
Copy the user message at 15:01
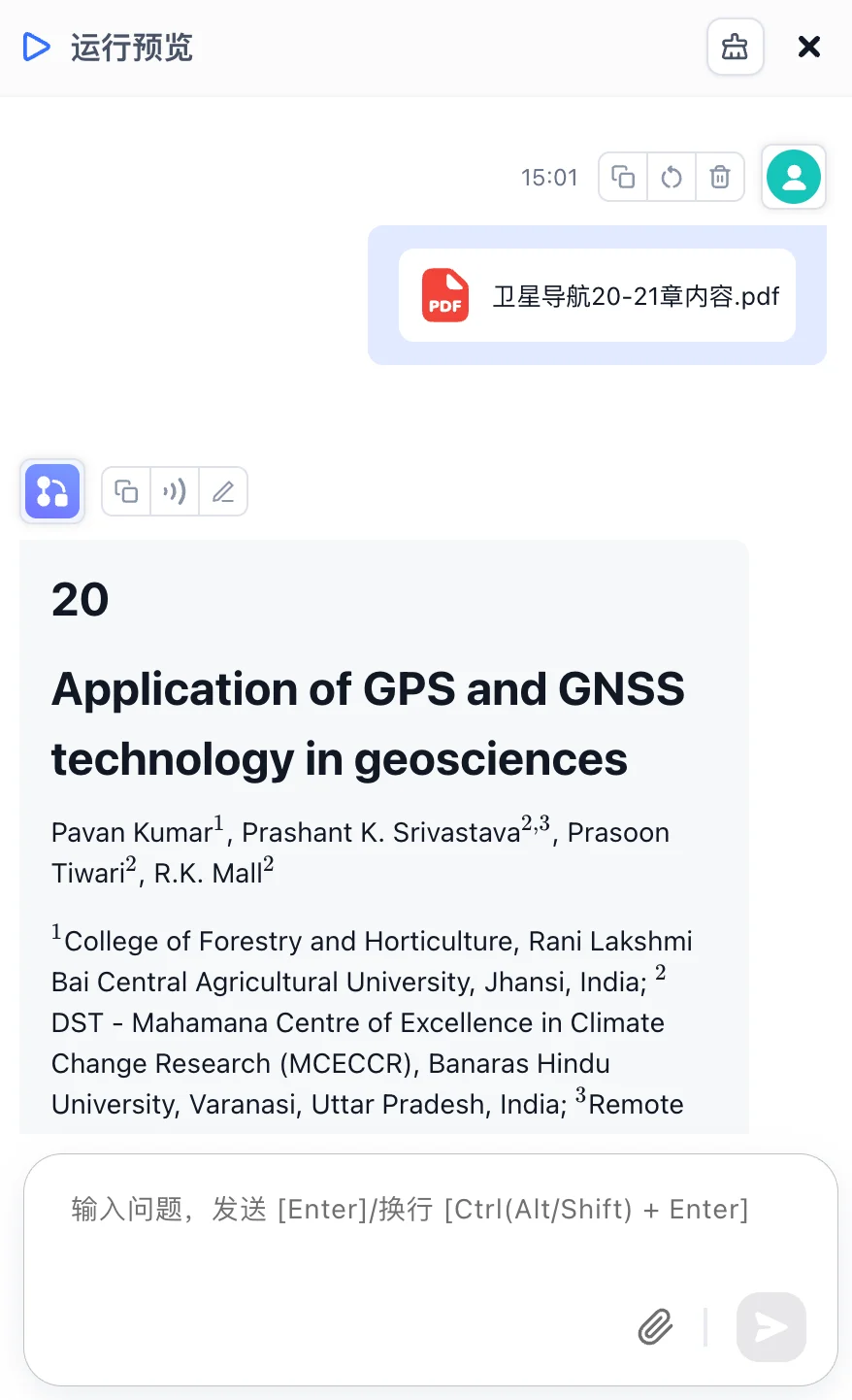point(623,177)
